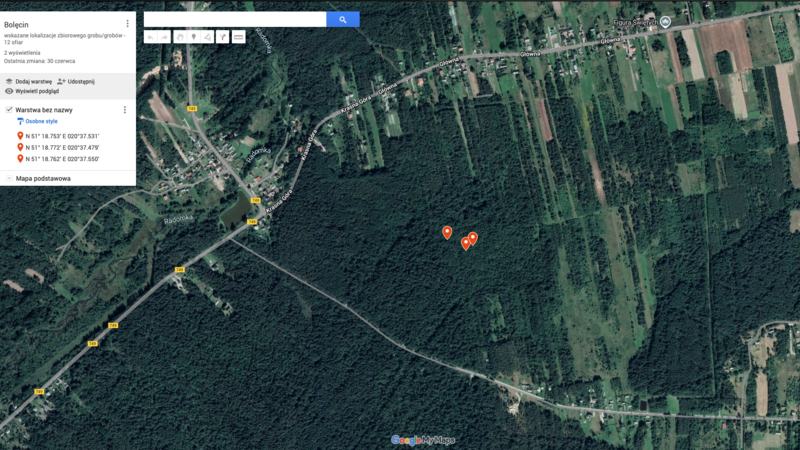Uncheck the Warstwa bez nazwy layer checkbox

9,109
